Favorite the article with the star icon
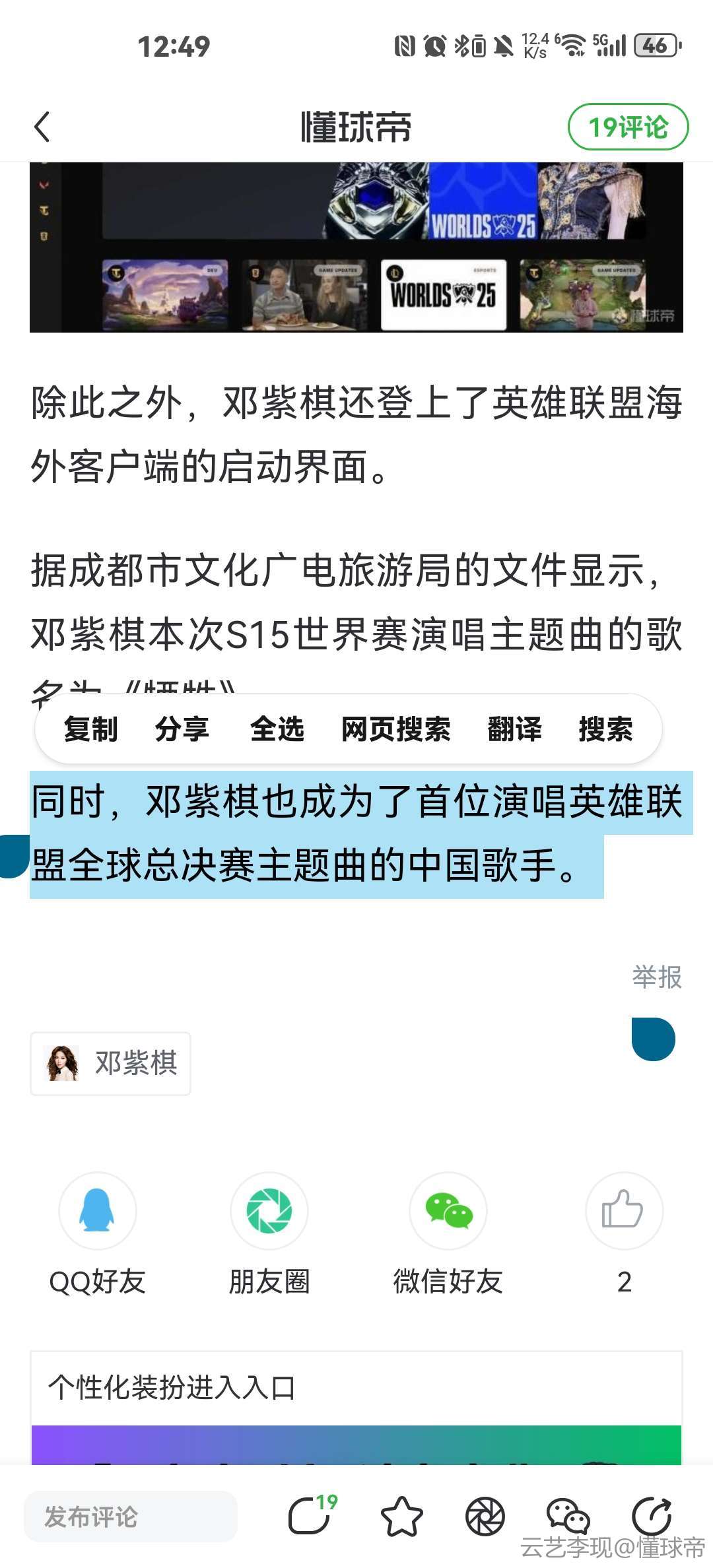This screenshot has width=713, height=1568. click(x=401, y=1516)
